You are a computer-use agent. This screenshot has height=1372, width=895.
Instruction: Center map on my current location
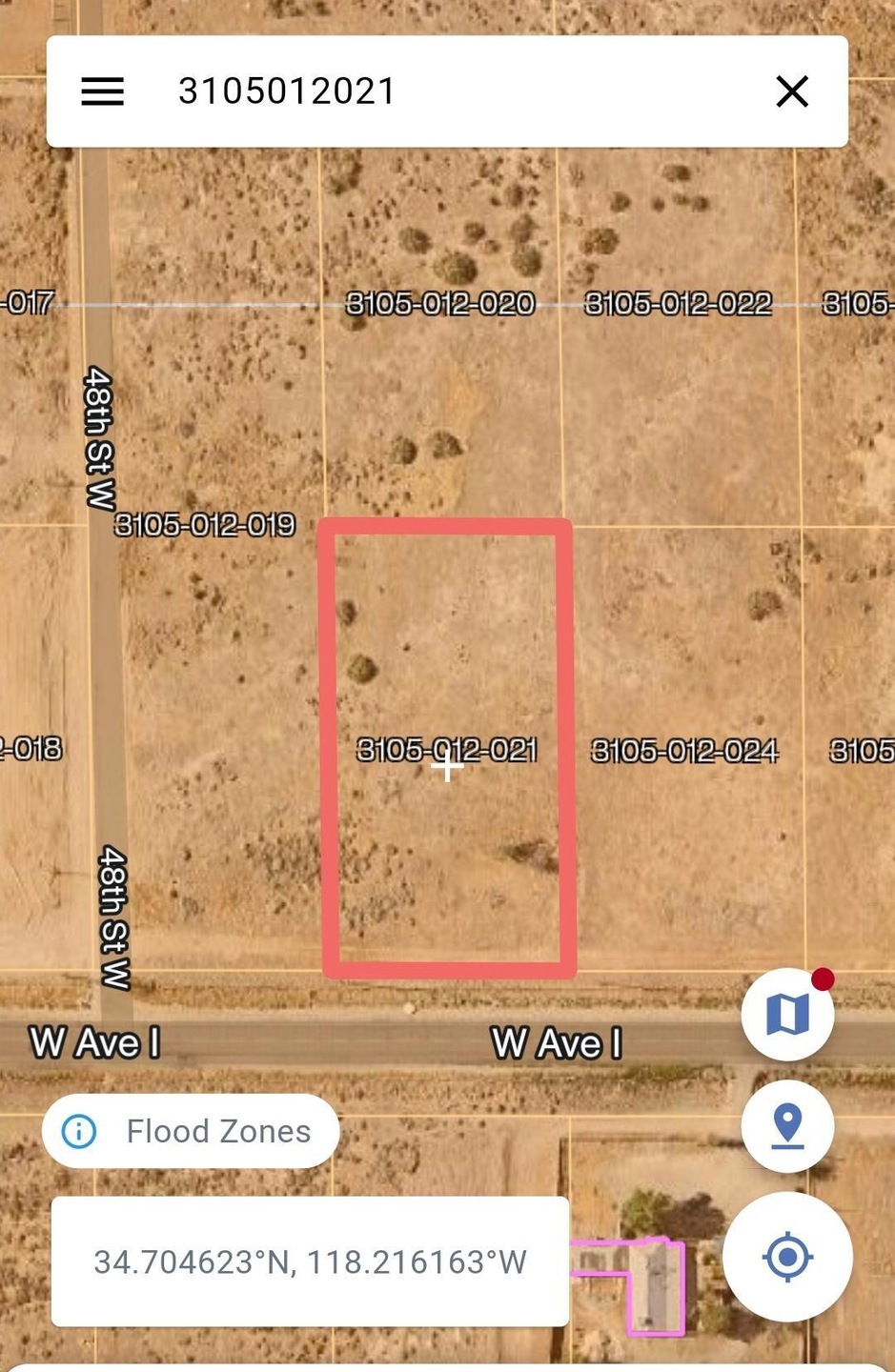click(787, 1257)
